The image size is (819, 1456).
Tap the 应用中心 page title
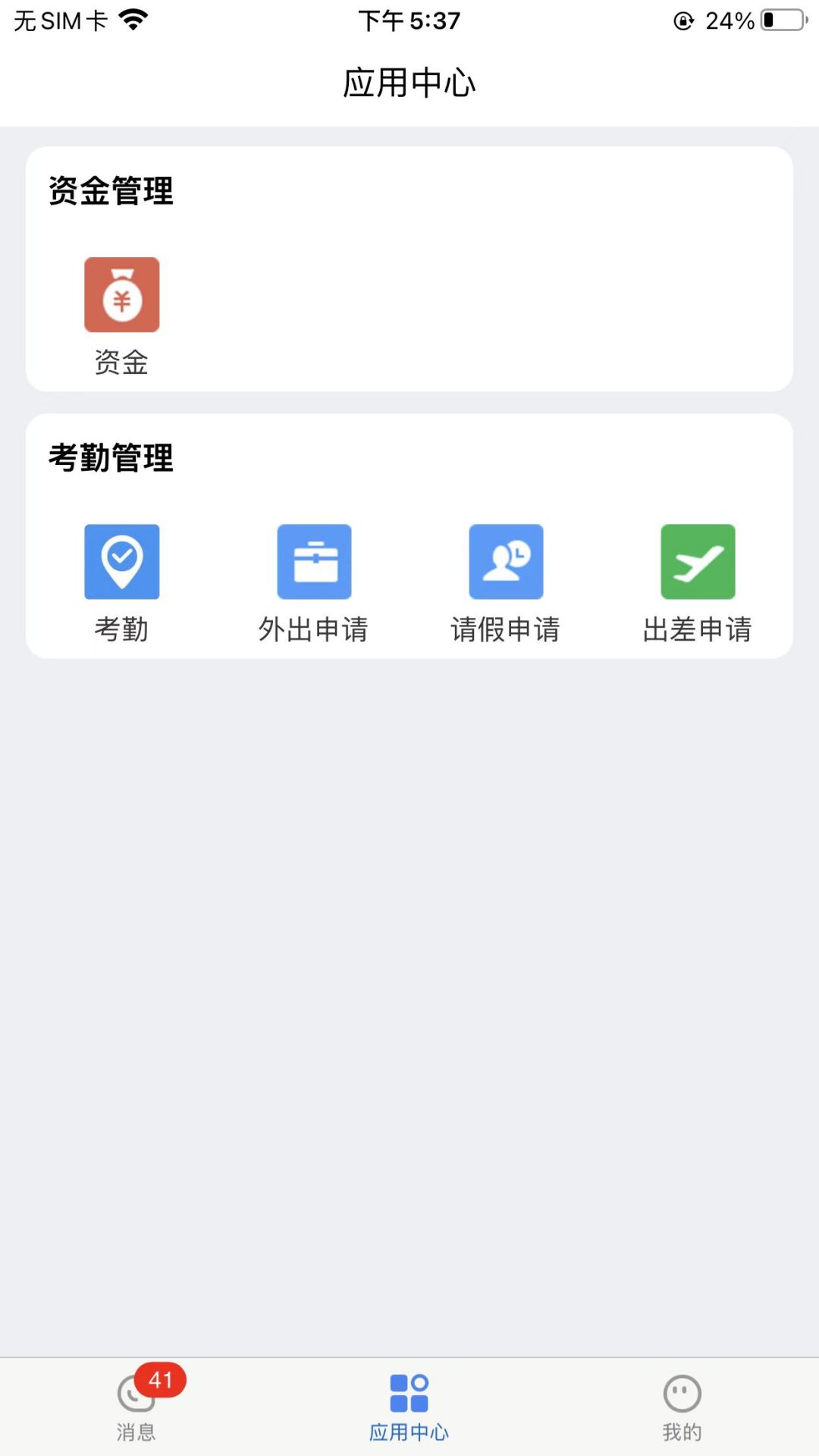409,85
